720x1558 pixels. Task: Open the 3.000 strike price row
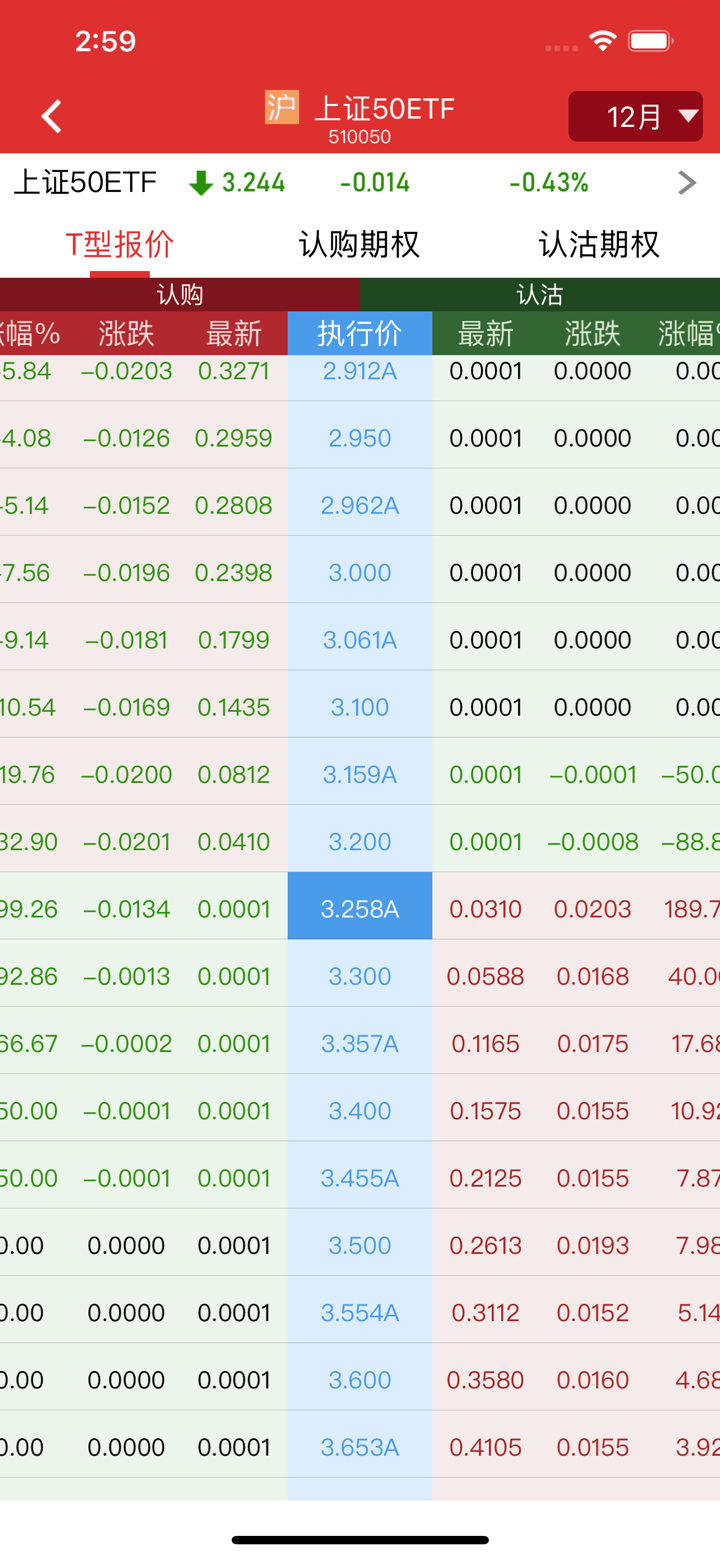[360, 573]
